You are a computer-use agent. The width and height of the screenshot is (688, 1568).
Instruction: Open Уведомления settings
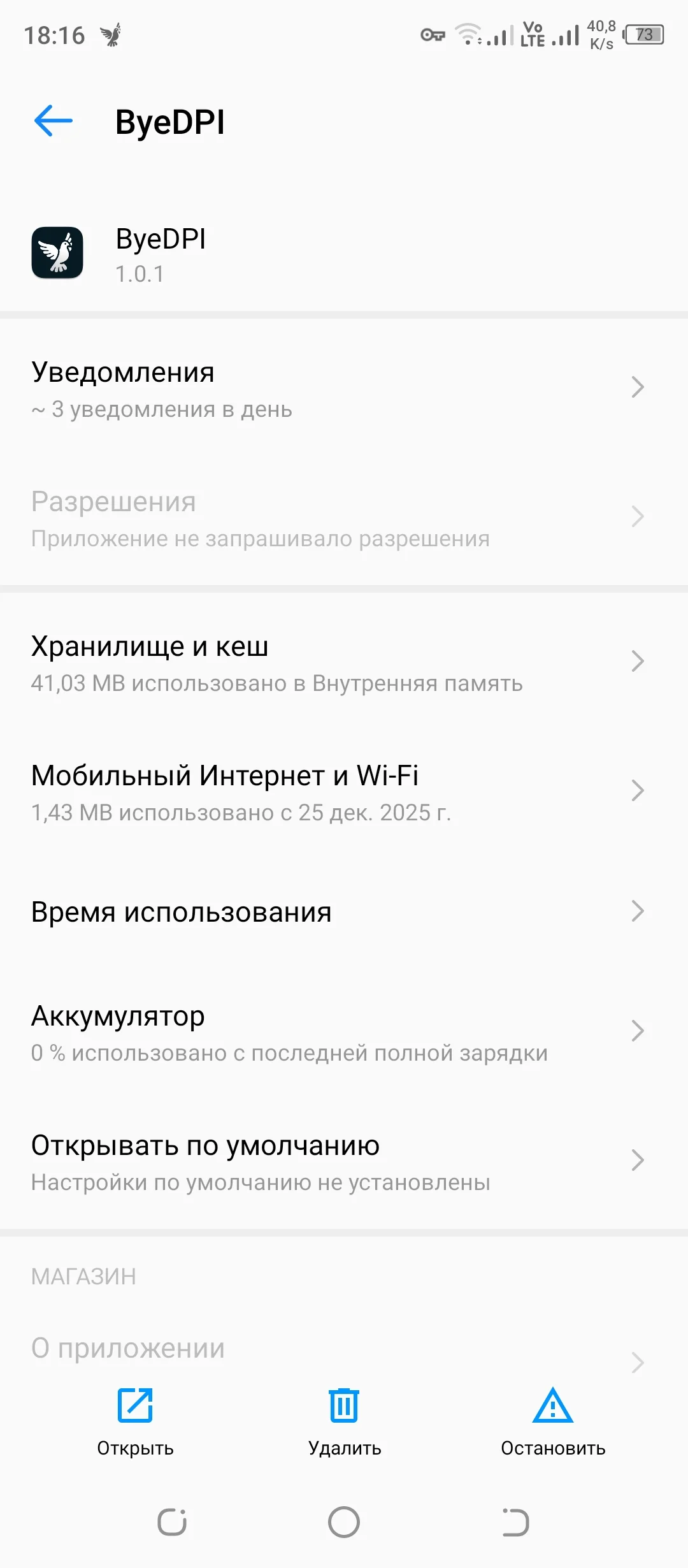(x=338, y=388)
